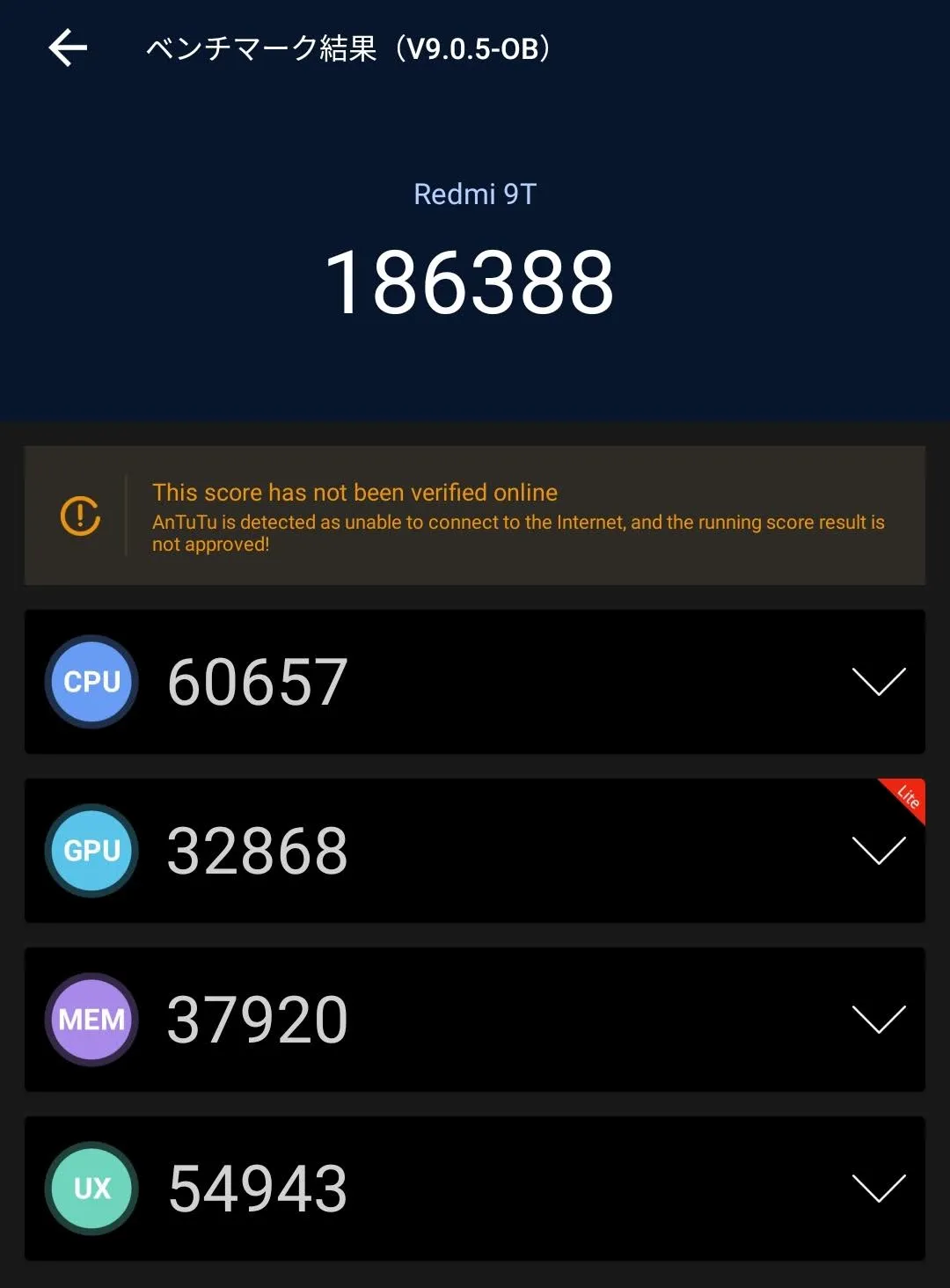Go back using the arrow icon
The height and width of the screenshot is (1288, 950).
pyautogui.click(x=68, y=48)
